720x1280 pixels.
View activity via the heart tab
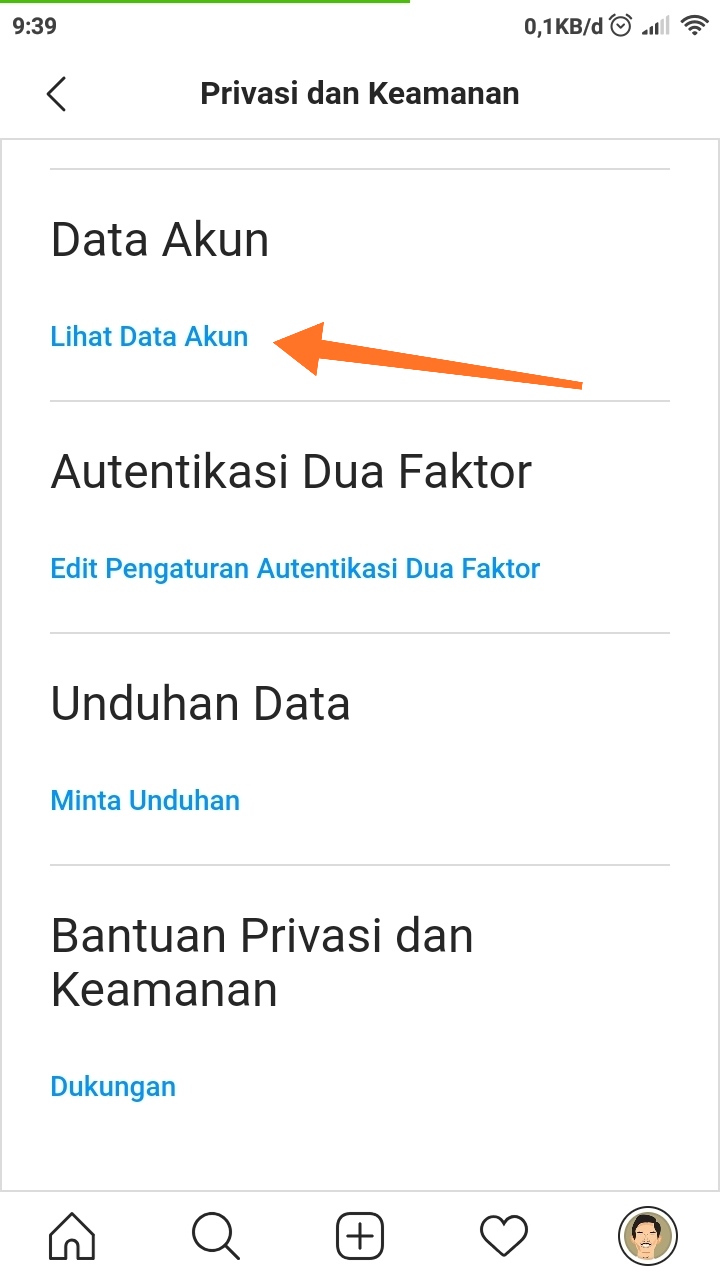504,1236
